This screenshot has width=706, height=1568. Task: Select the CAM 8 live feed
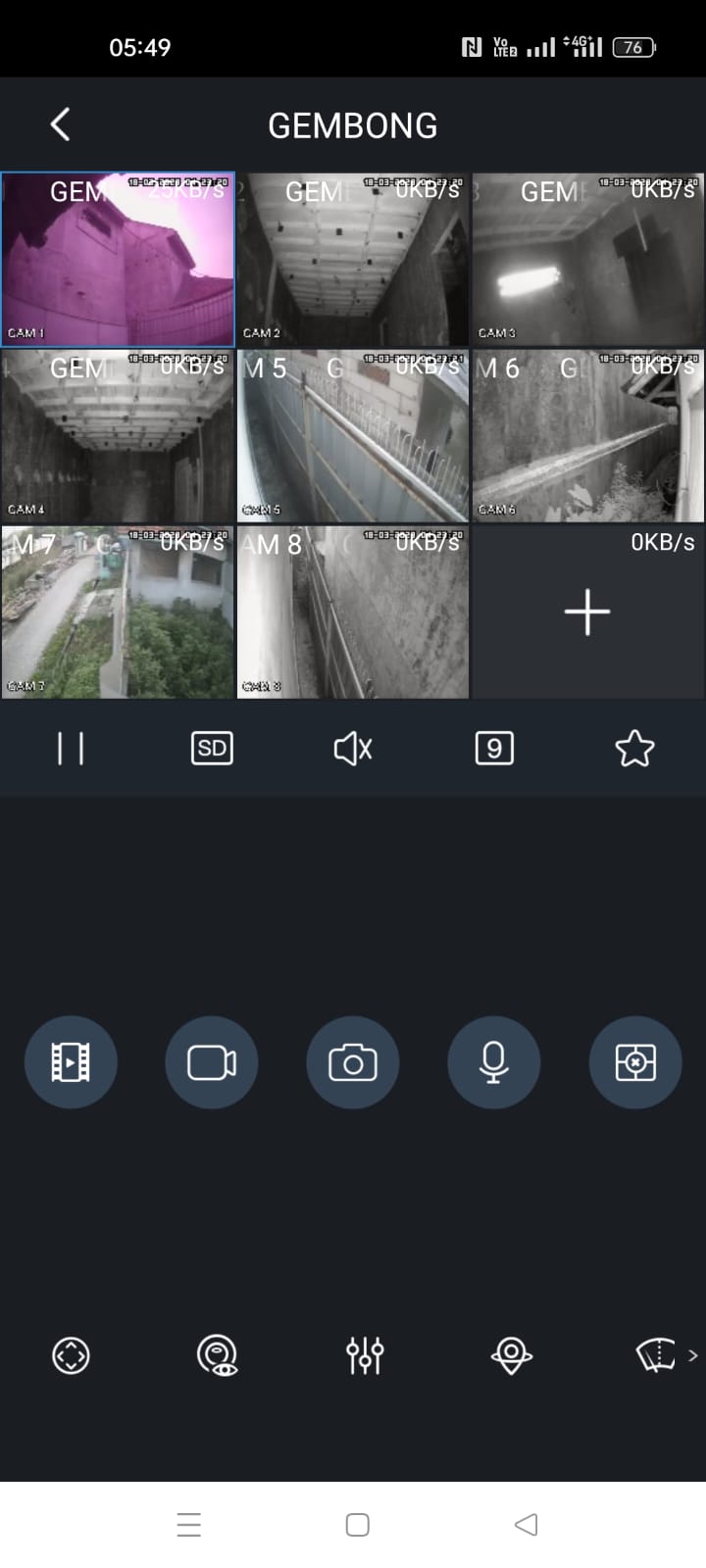pyautogui.click(x=353, y=612)
